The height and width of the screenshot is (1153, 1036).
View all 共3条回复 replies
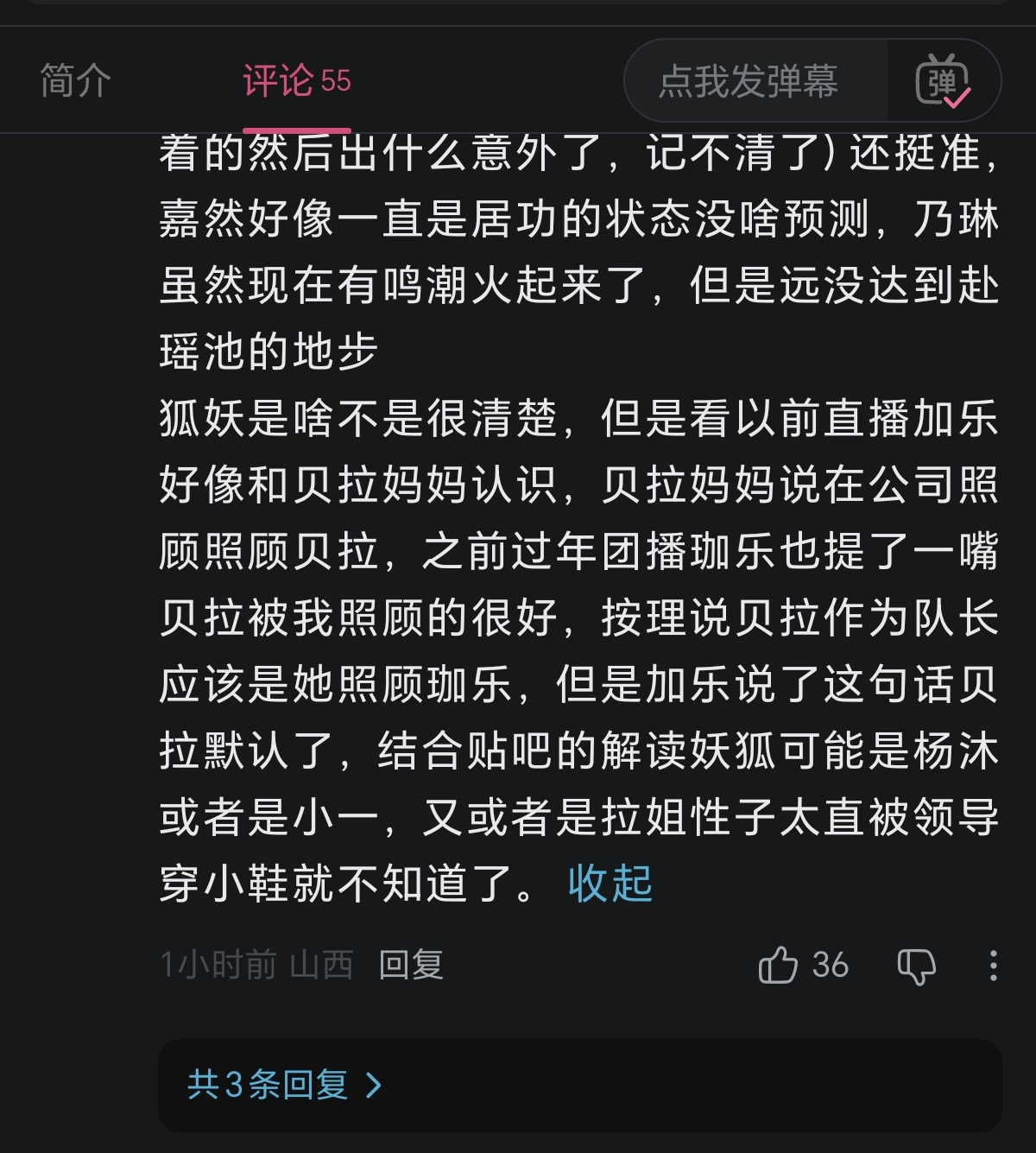(x=283, y=1085)
